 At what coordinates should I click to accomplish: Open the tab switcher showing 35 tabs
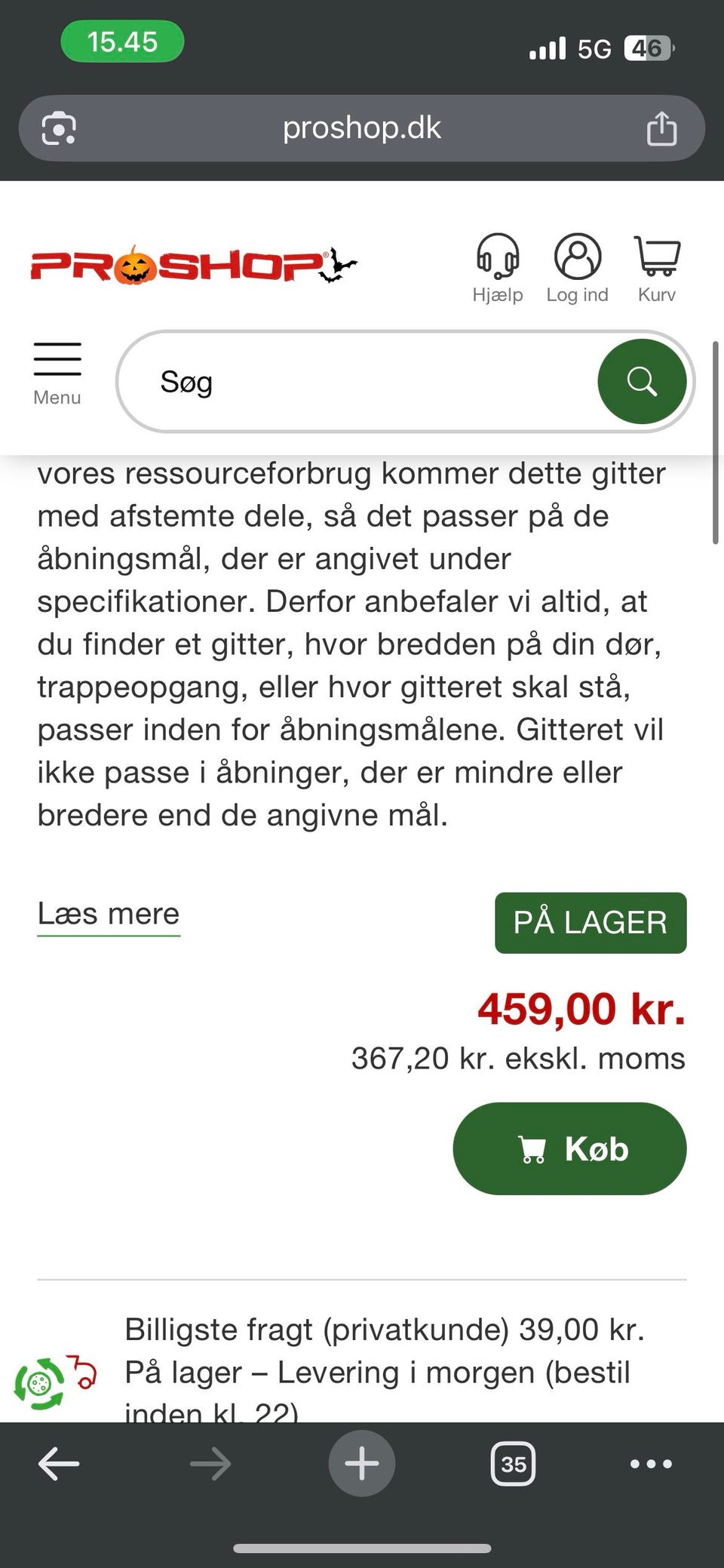[513, 1464]
